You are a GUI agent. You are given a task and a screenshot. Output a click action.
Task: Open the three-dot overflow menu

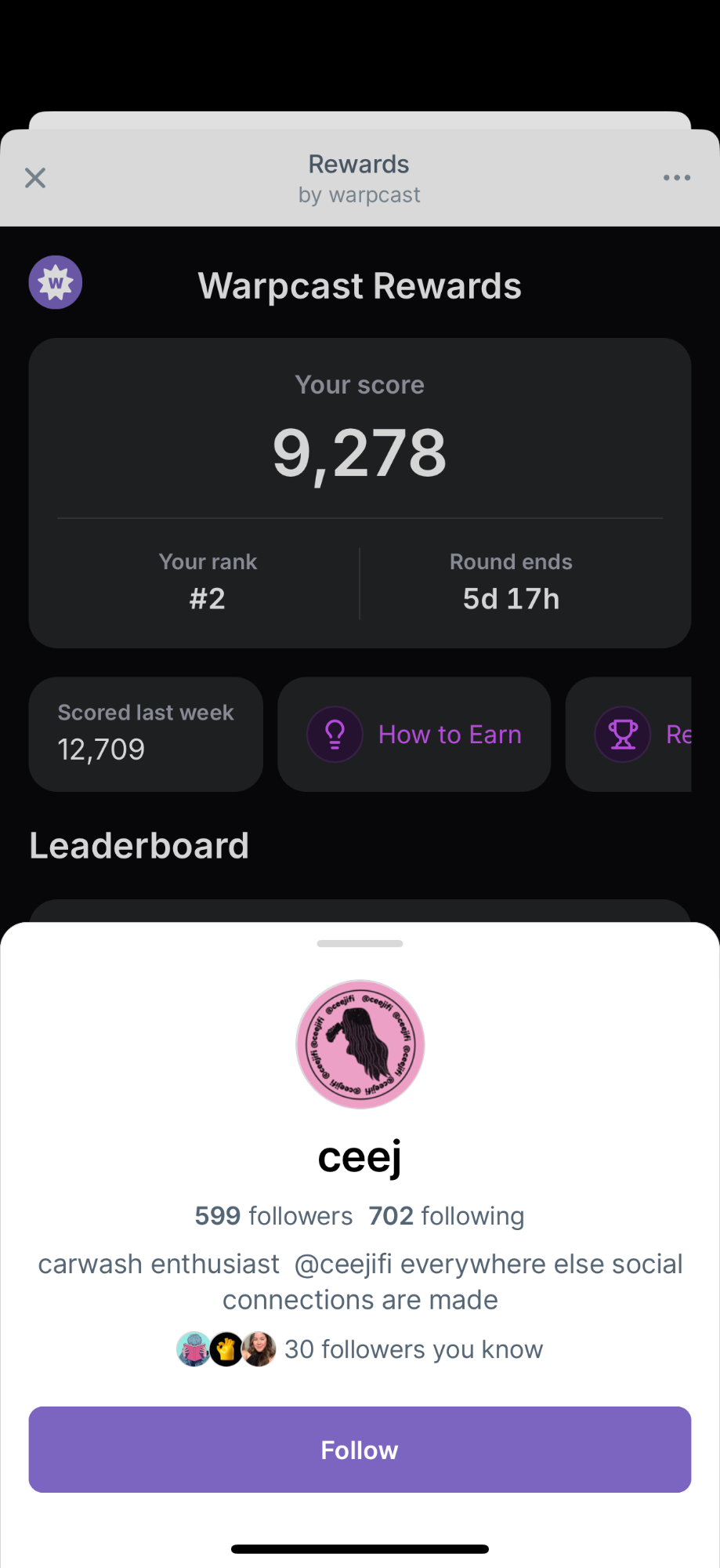pyautogui.click(x=676, y=178)
